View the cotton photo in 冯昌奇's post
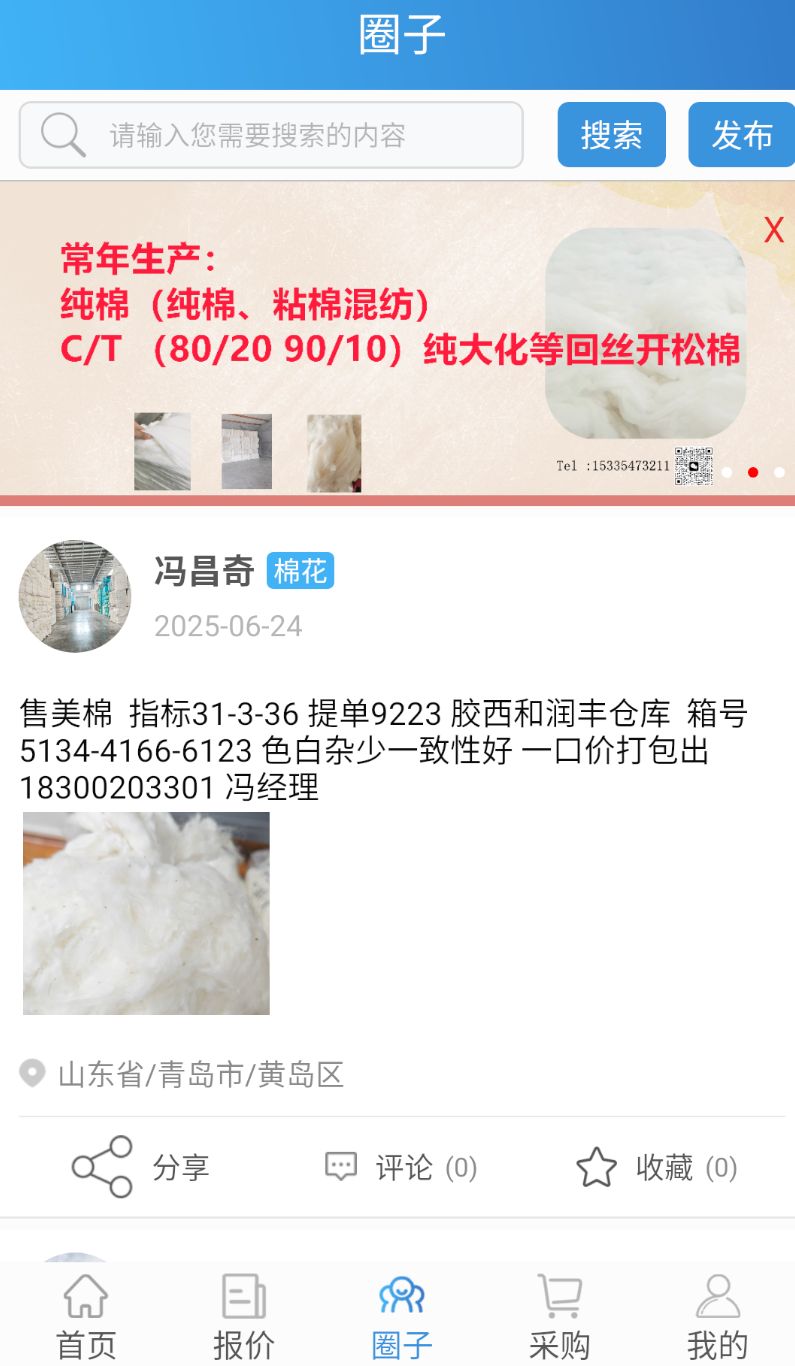 (x=146, y=913)
